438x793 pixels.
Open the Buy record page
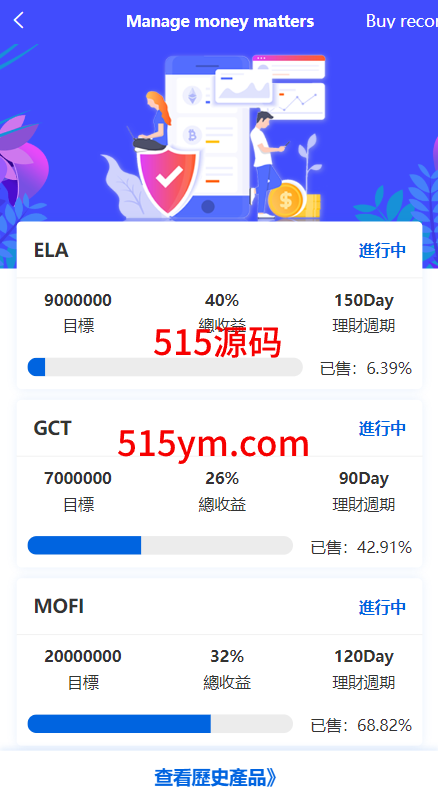click(x=402, y=21)
